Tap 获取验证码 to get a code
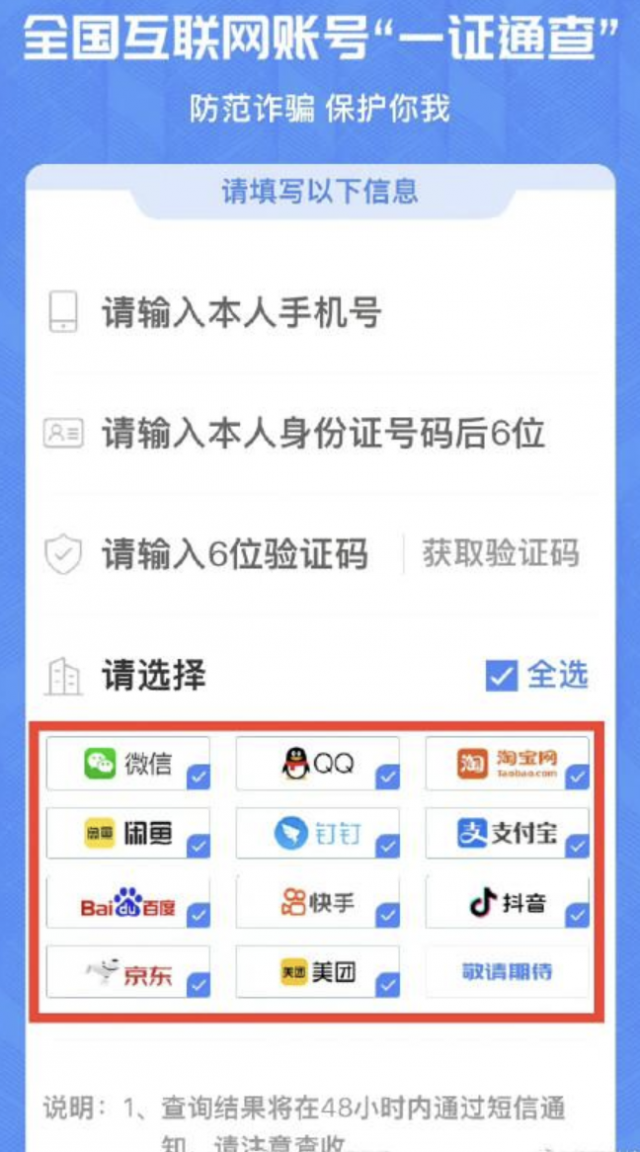640x1152 pixels. click(x=500, y=554)
